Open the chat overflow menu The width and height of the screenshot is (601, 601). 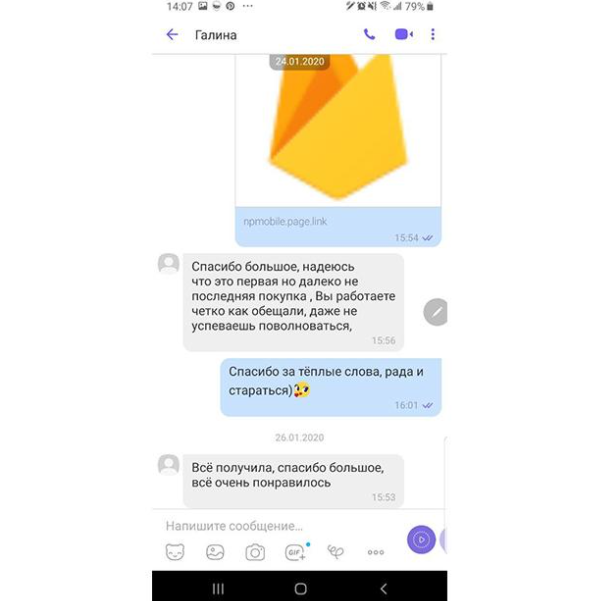pyautogui.click(x=433, y=34)
